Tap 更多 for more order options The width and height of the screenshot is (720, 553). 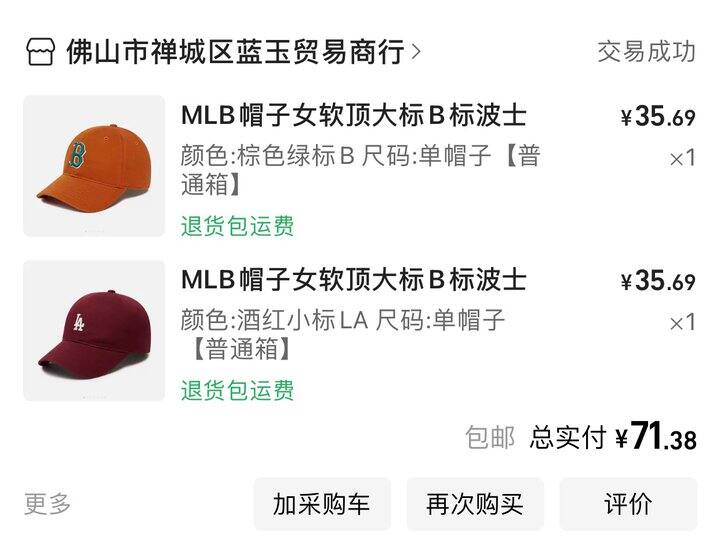(48, 504)
